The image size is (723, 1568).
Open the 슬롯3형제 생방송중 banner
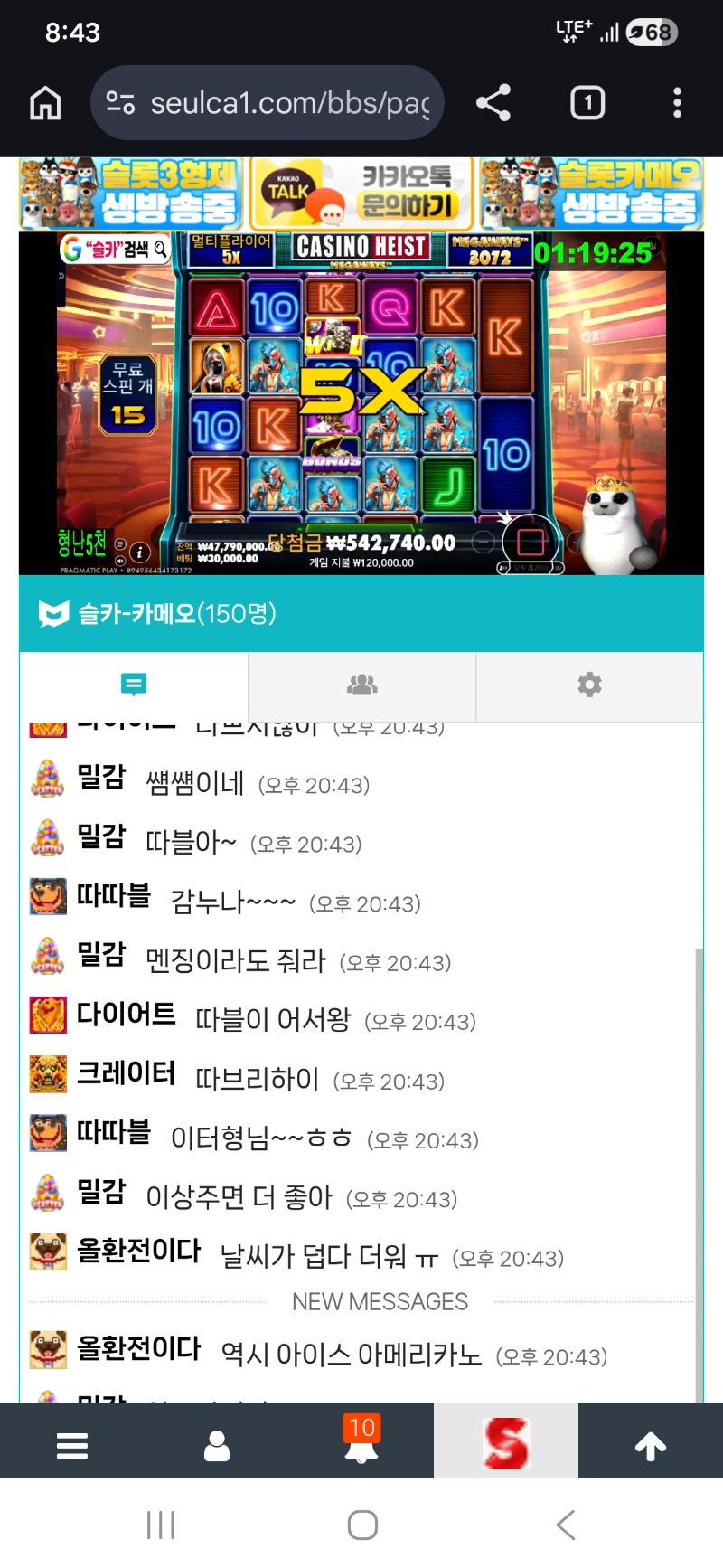pyautogui.click(x=132, y=194)
